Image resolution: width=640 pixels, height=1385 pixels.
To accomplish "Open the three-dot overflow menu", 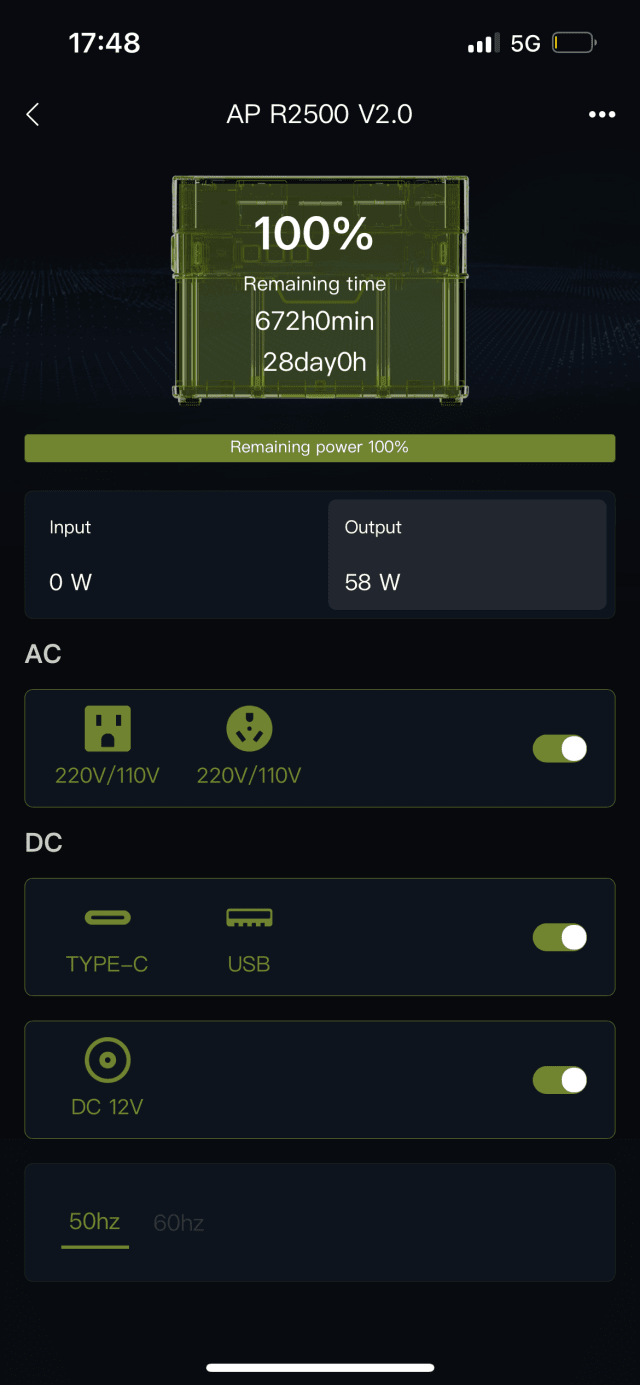I will [x=602, y=115].
